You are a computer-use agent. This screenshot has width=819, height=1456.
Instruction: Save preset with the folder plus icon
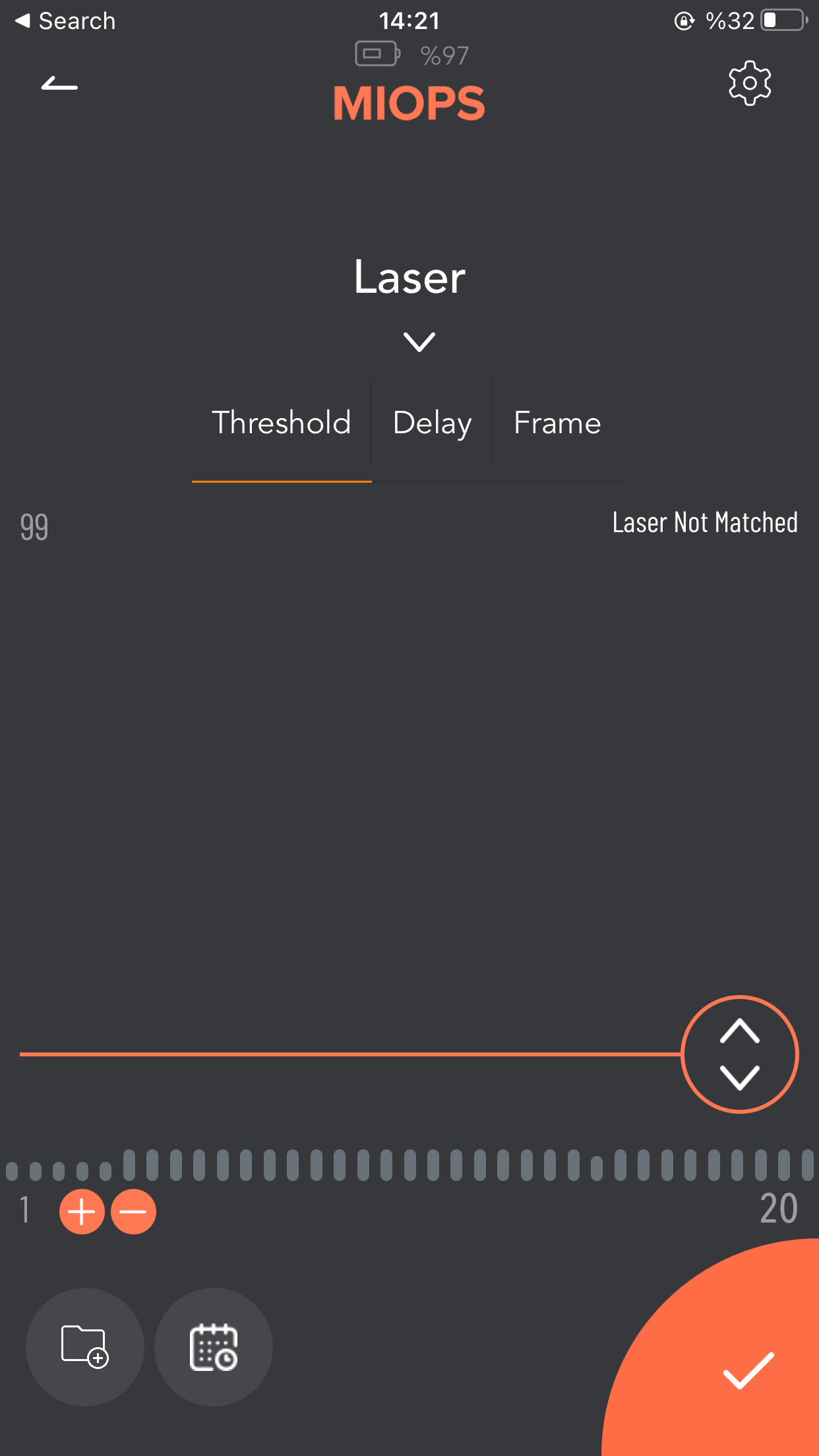tap(85, 1347)
